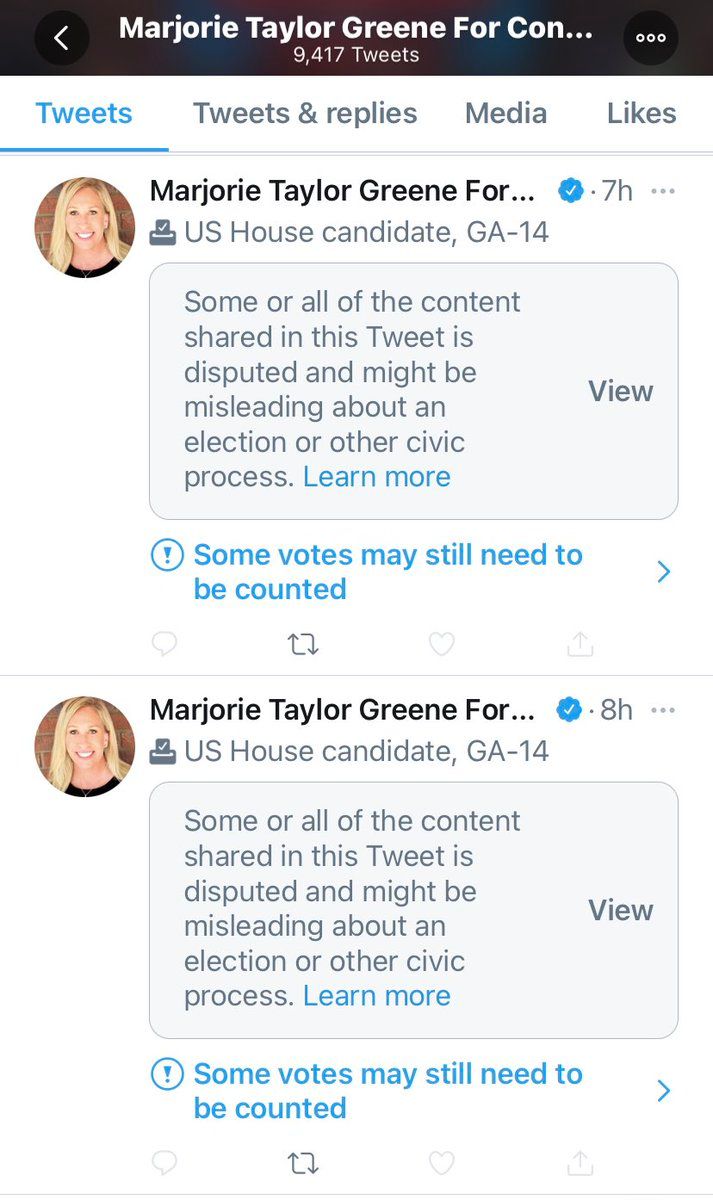The width and height of the screenshot is (713, 1200).
Task: Like the 8h tweet
Action: pyautogui.click(x=442, y=1163)
